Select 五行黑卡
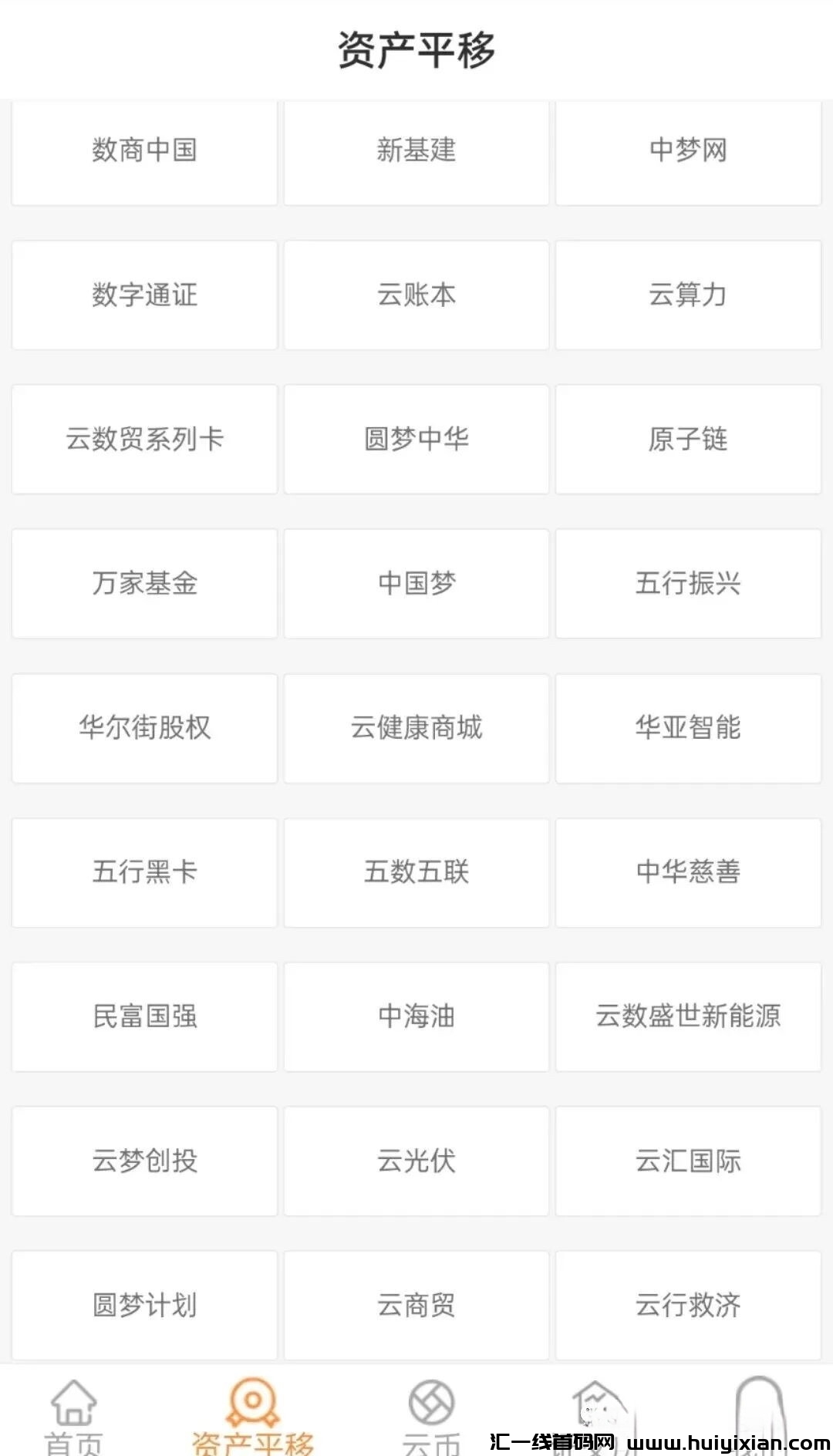 (x=143, y=872)
